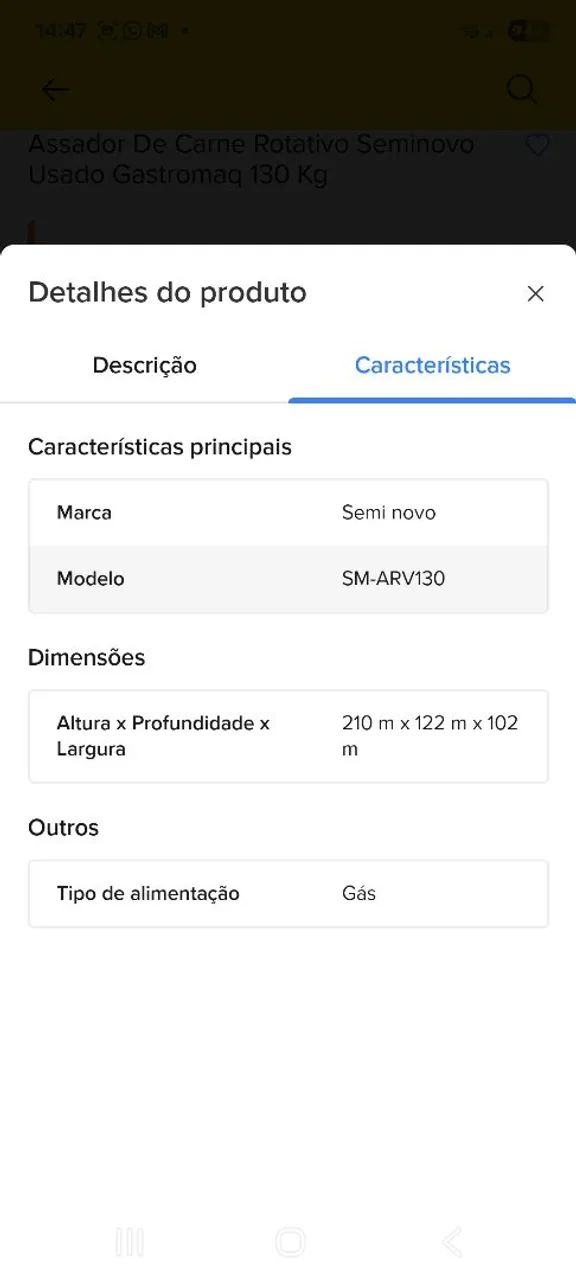Tap the system back button
576x1280 pixels.
tap(452, 1242)
